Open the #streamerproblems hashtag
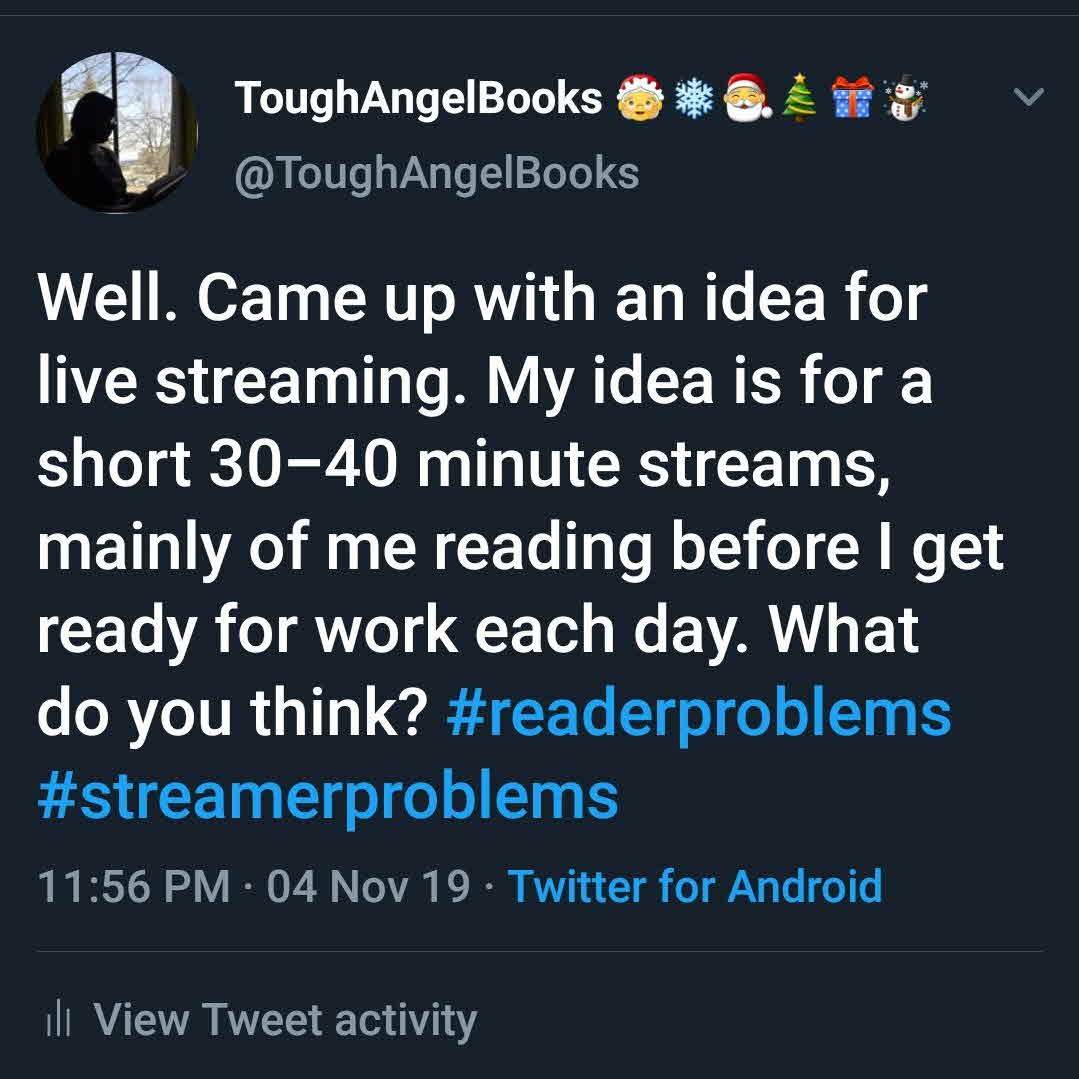This screenshot has height=1079, width=1079. [x=328, y=797]
